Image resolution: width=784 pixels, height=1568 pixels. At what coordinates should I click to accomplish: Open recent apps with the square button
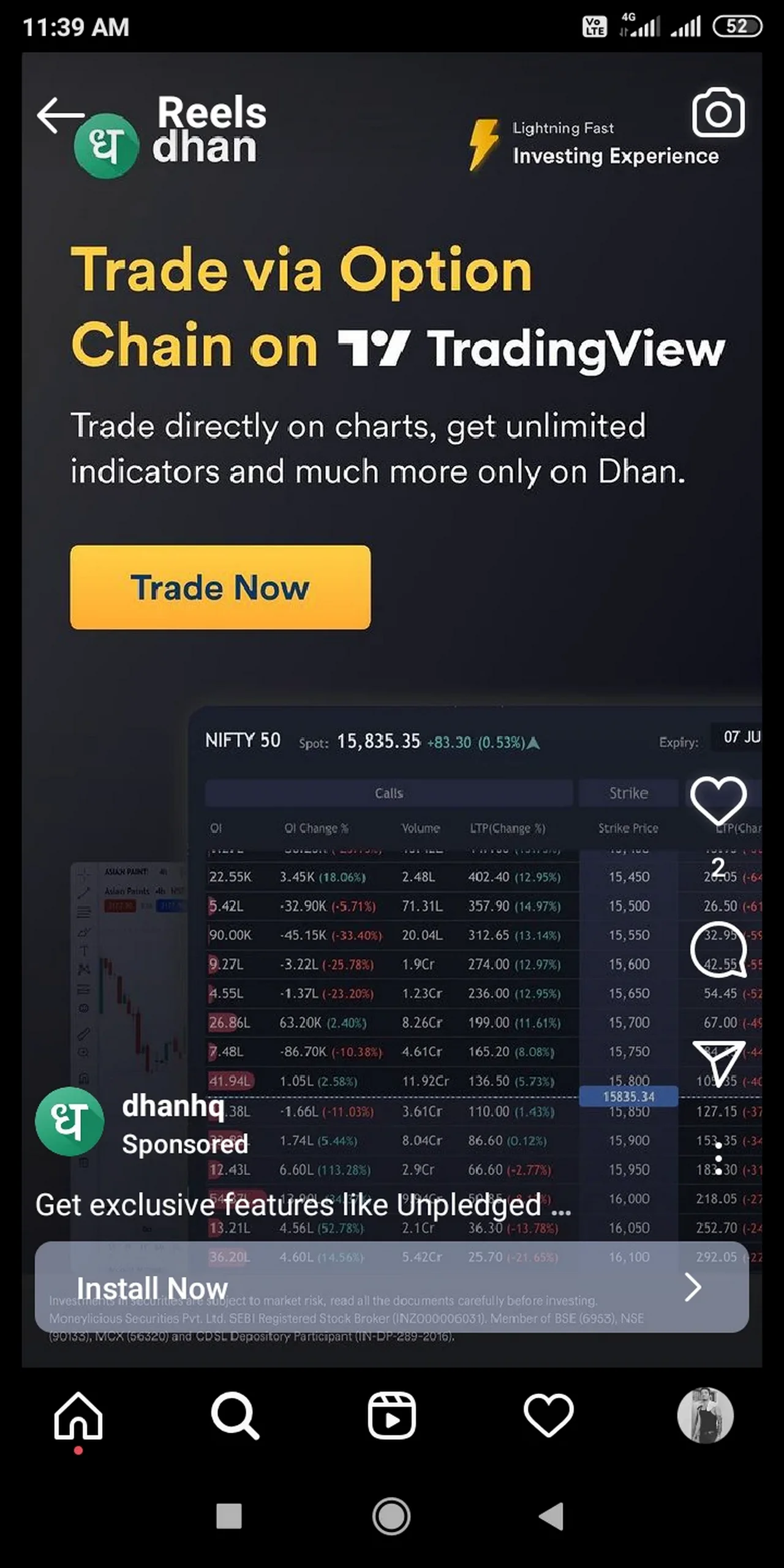pyautogui.click(x=229, y=1517)
